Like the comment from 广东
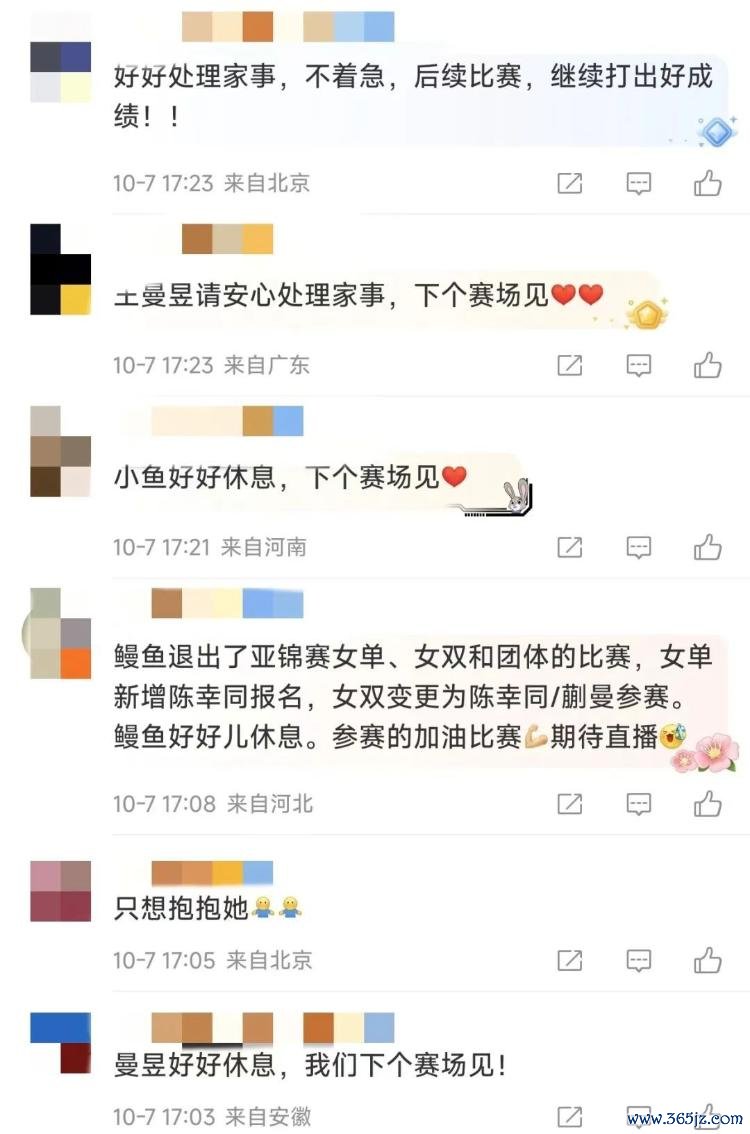The height and width of the screenshot is (1134, 750). 708,364
